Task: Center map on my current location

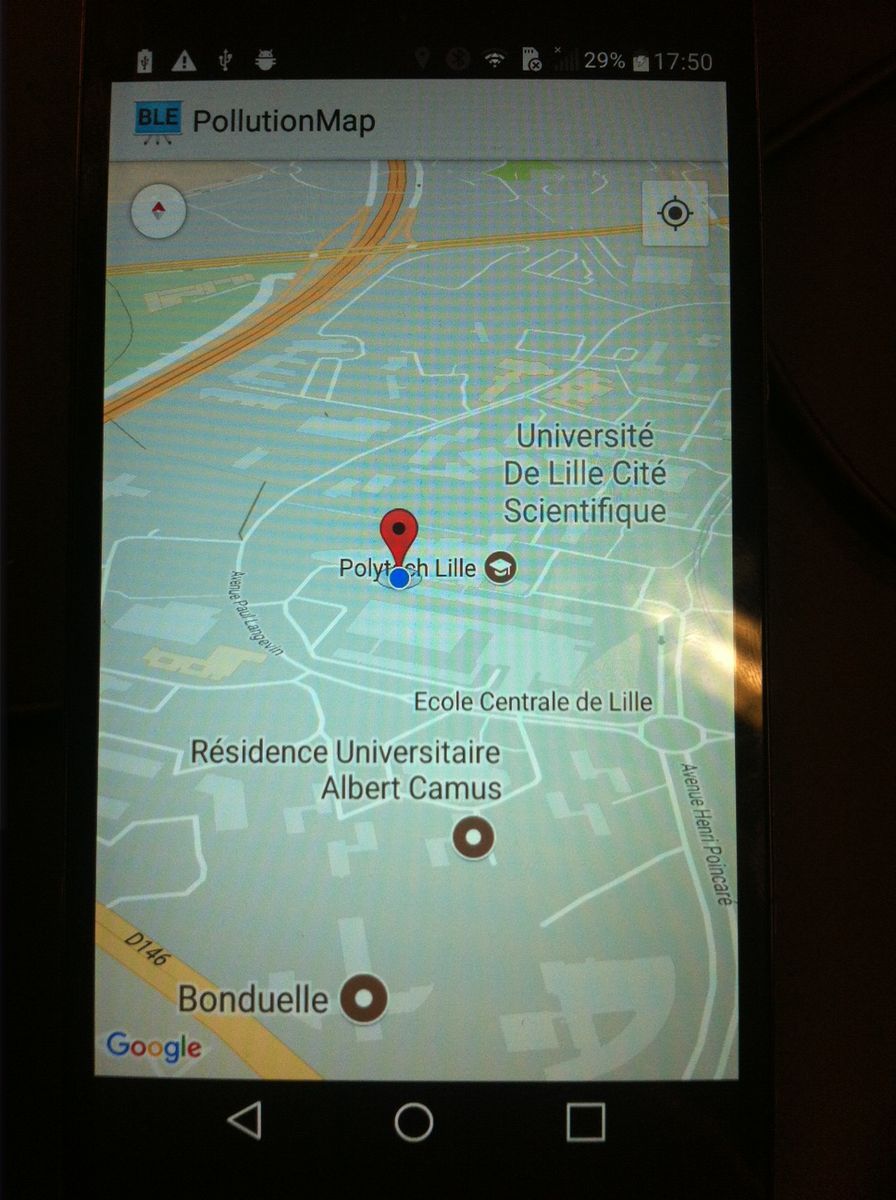Action: (675, 213)
